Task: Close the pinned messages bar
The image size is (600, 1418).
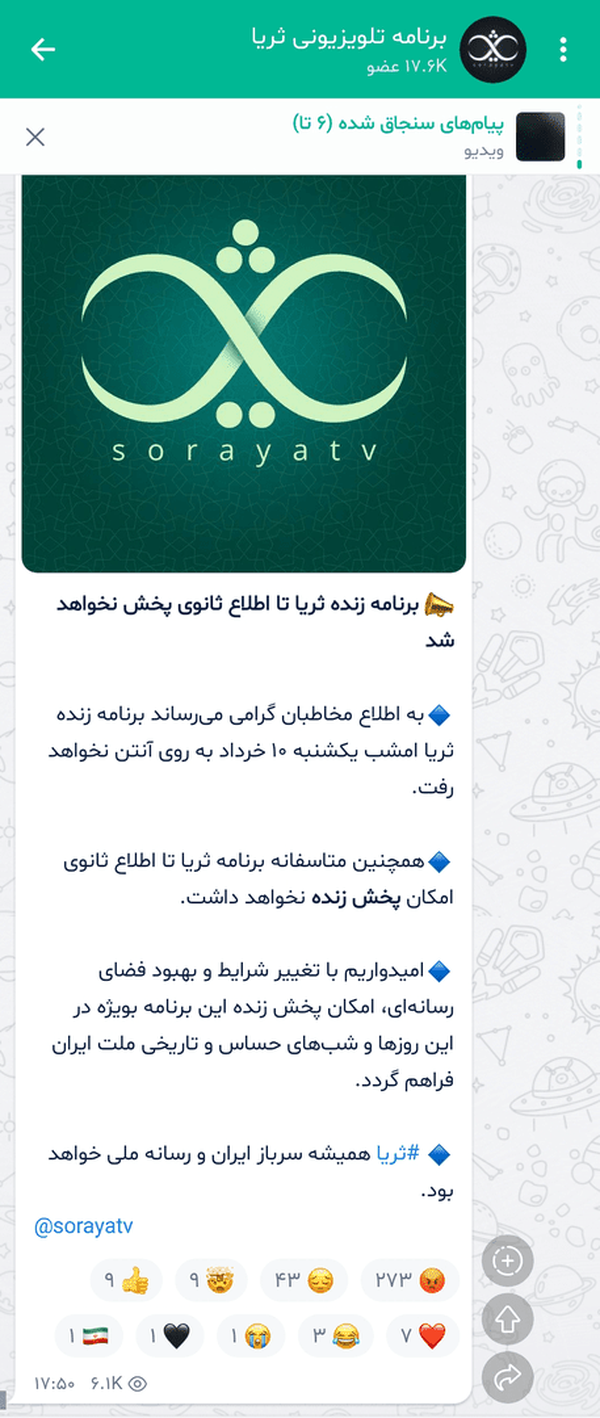Action: pyautogui.click(x=35, y=137)
